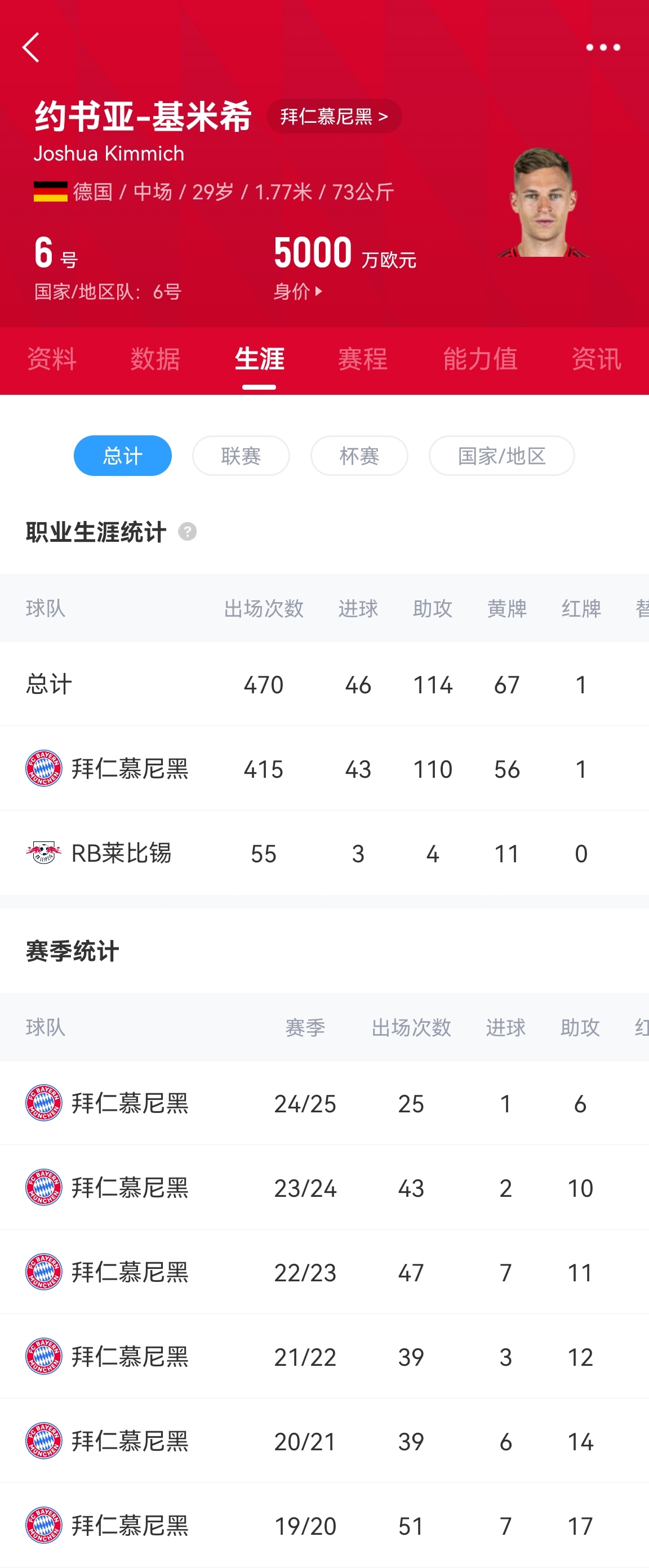Open the 能力值 tab
This screenshot has width=649, height=1568.
click(480, 359)
